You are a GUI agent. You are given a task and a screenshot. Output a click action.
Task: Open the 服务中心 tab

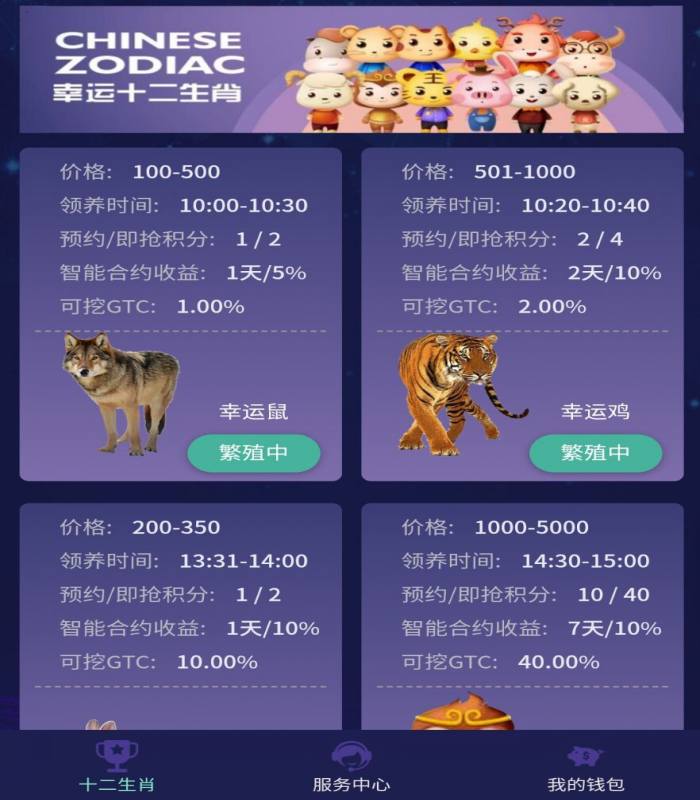click(x=351, y=767)
